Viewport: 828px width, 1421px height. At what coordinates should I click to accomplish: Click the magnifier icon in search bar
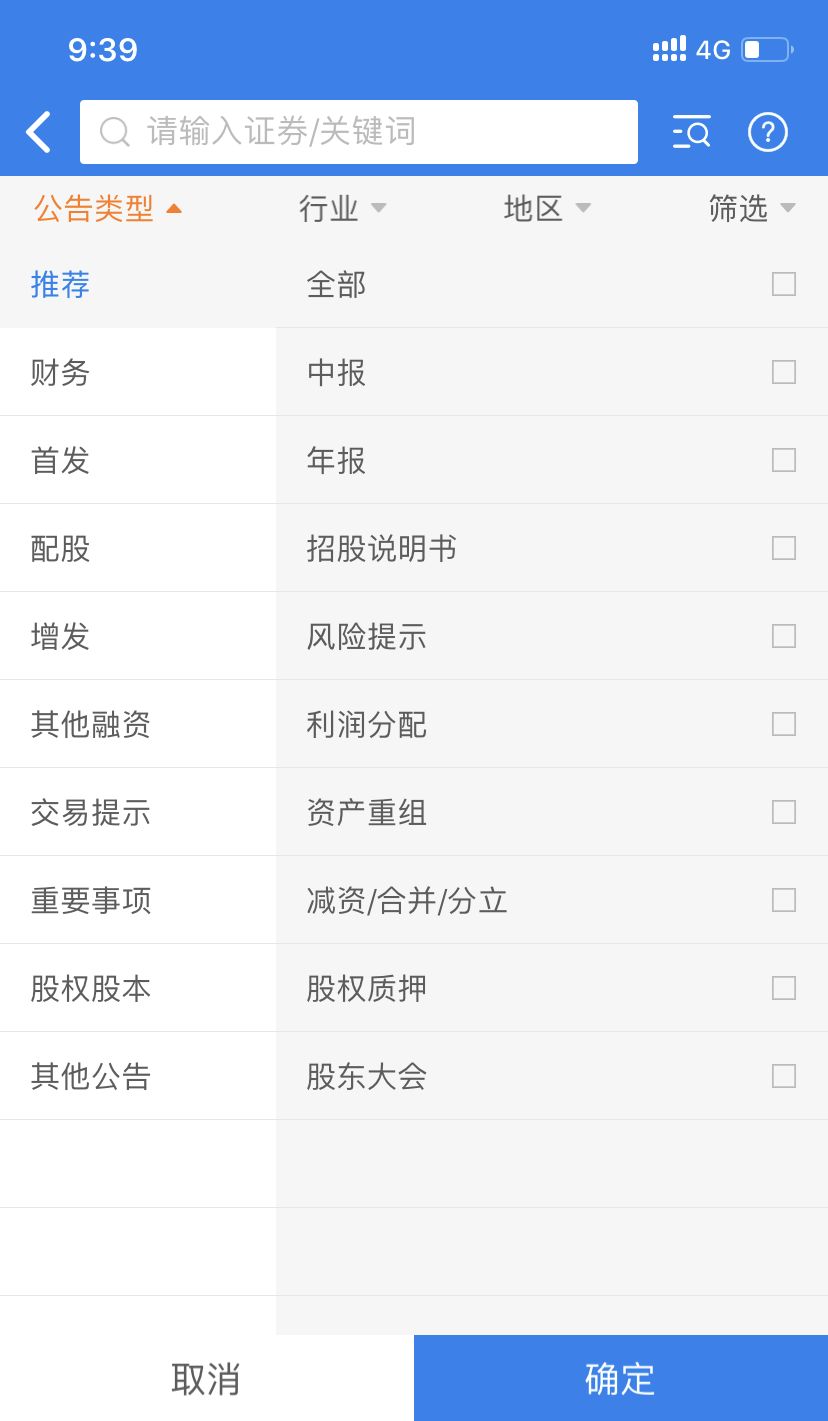115,131
